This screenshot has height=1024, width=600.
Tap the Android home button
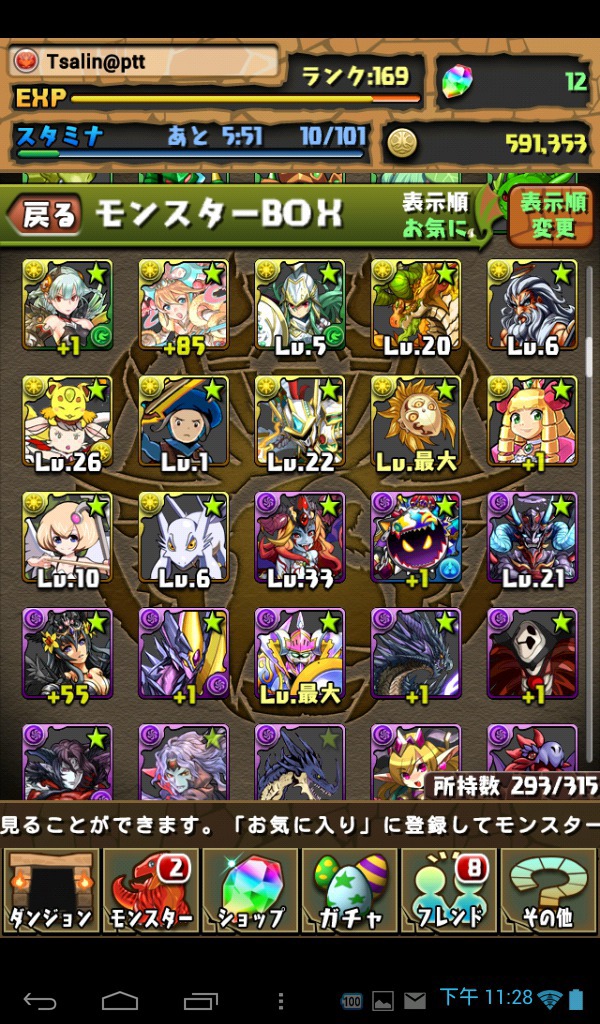pyautogui.click(x=120, y=1000)
